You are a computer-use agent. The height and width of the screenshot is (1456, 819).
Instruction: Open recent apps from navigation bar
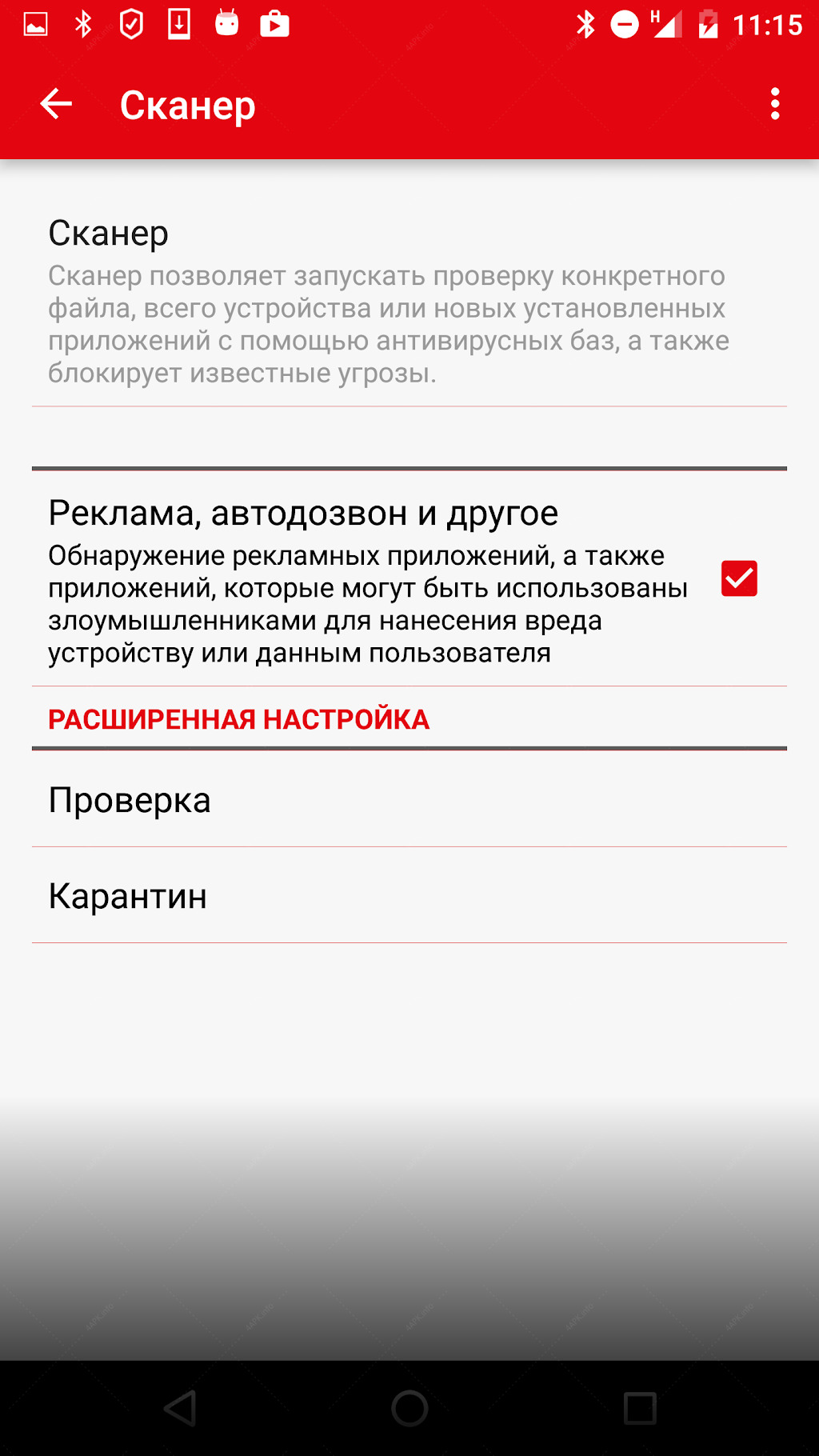click(x=640, y=1408)
